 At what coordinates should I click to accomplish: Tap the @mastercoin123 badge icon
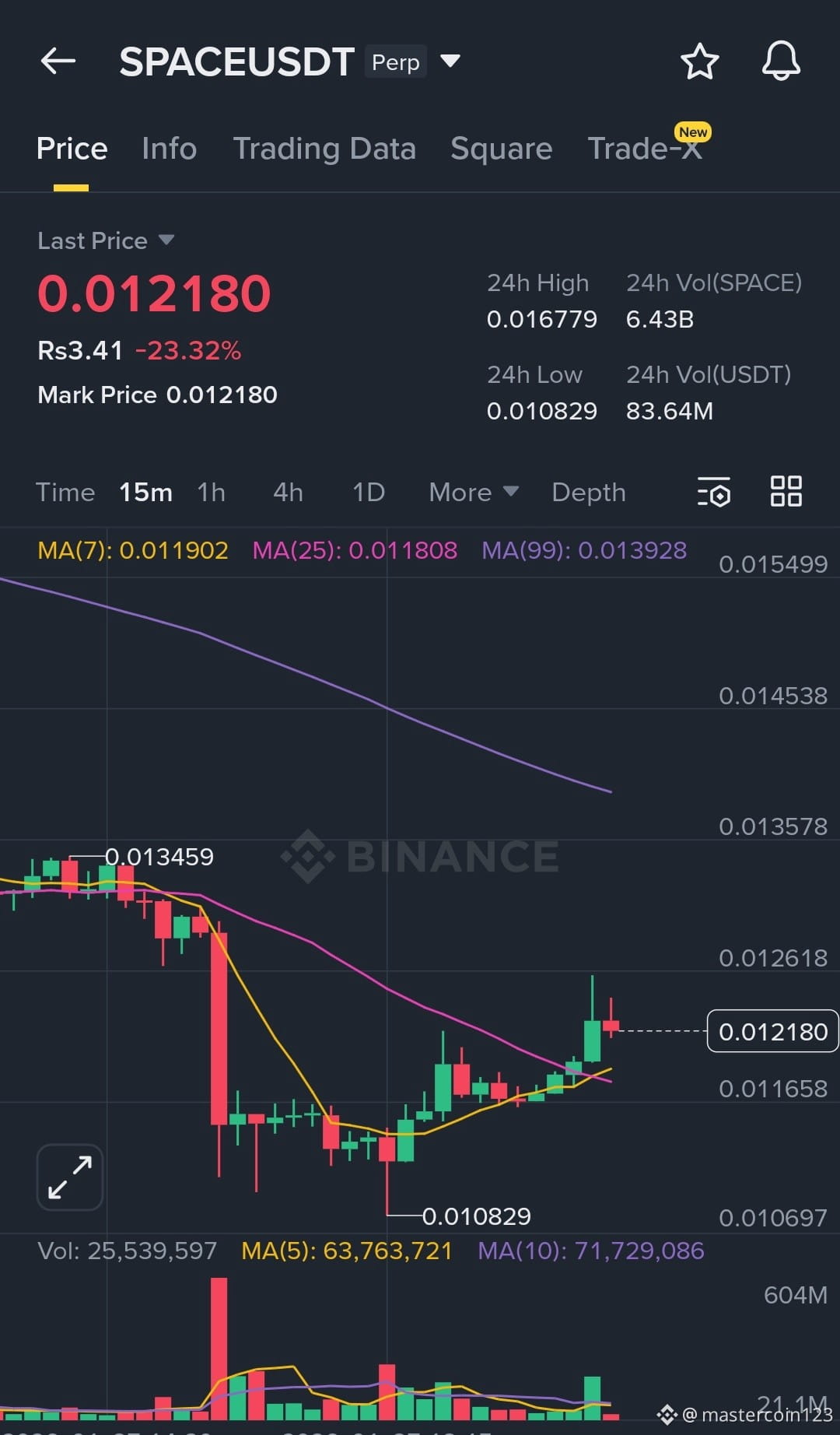(667, 1416)
